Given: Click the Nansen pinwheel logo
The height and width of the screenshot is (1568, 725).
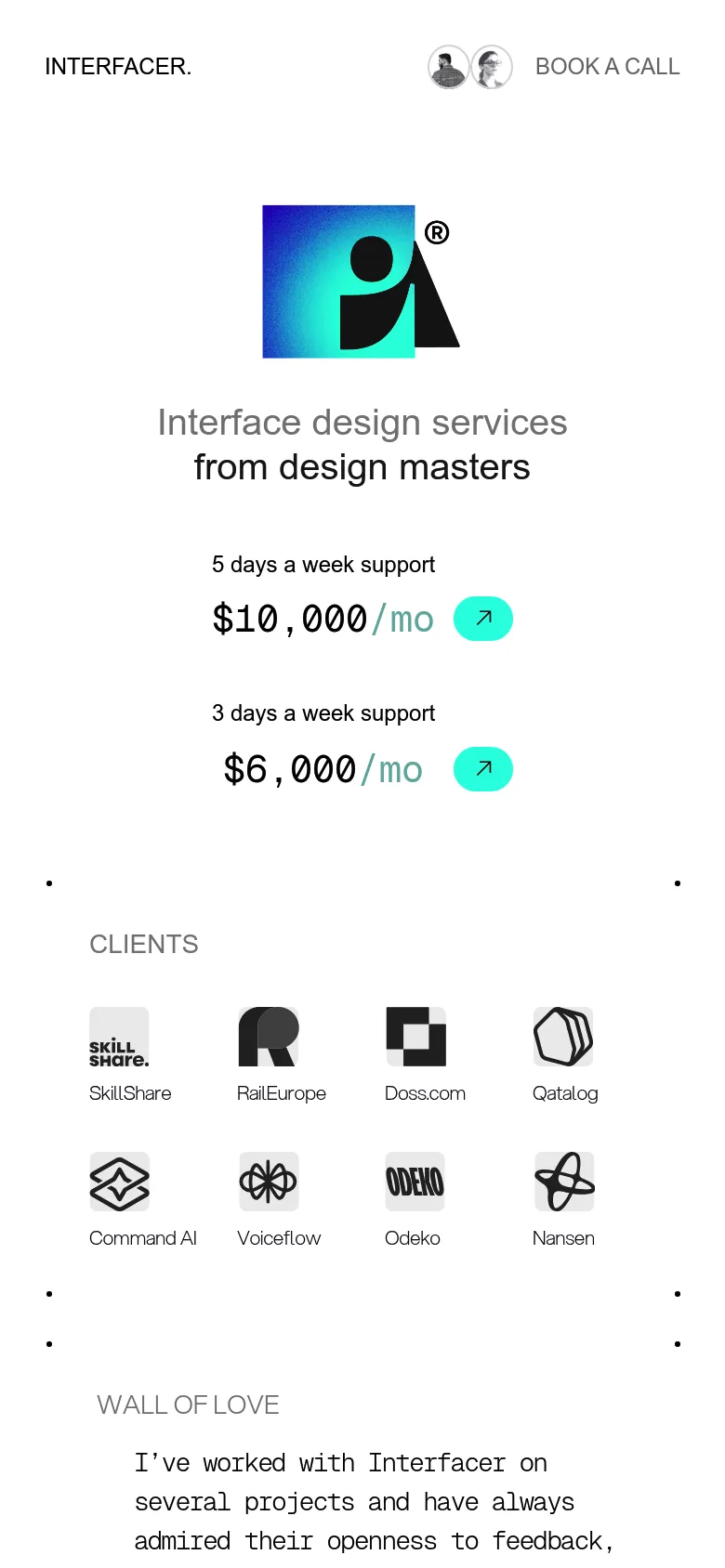Looking at the screenshot, I should point(563,1181).
